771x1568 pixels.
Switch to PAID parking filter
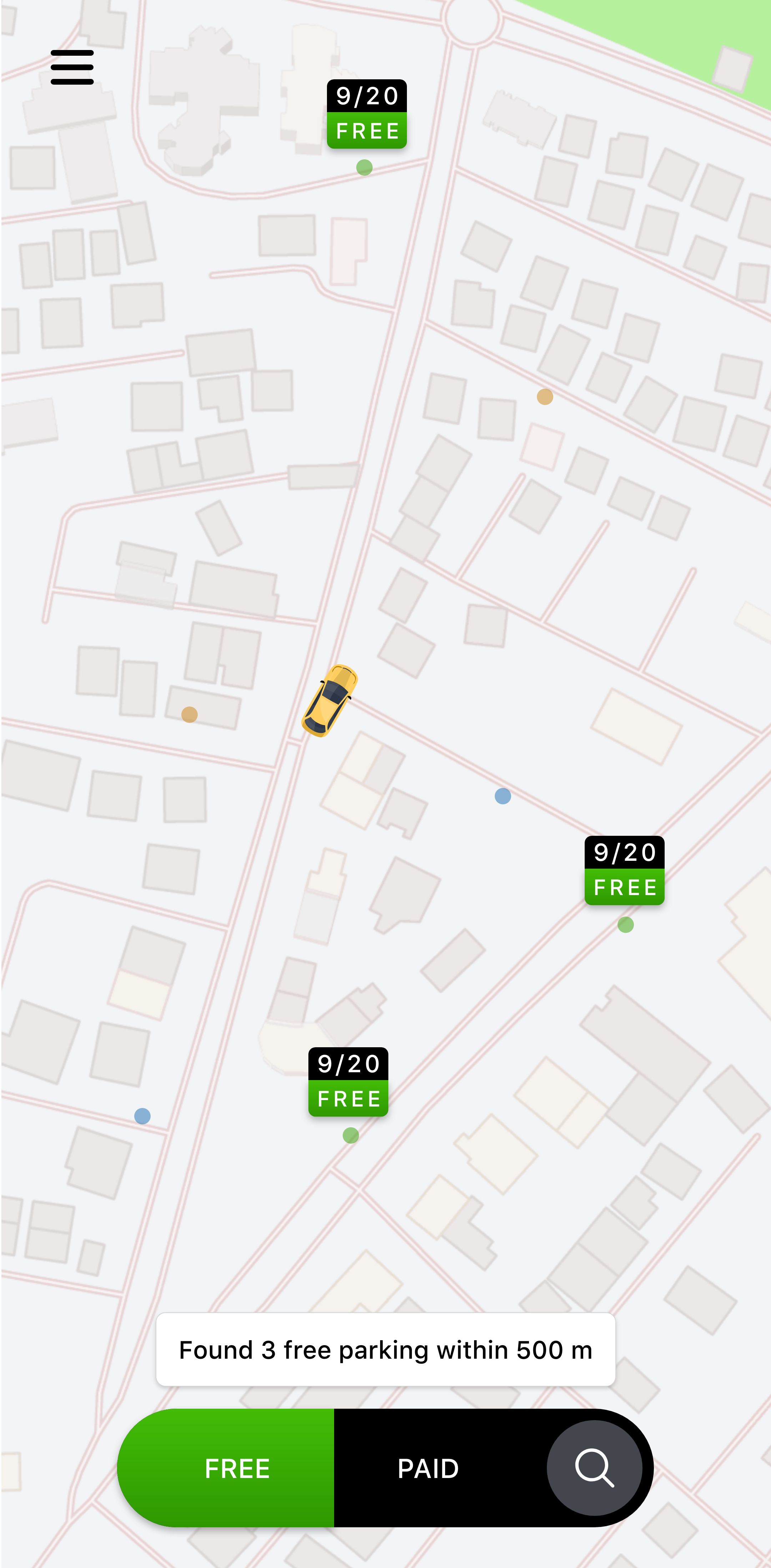point(428,1468)
